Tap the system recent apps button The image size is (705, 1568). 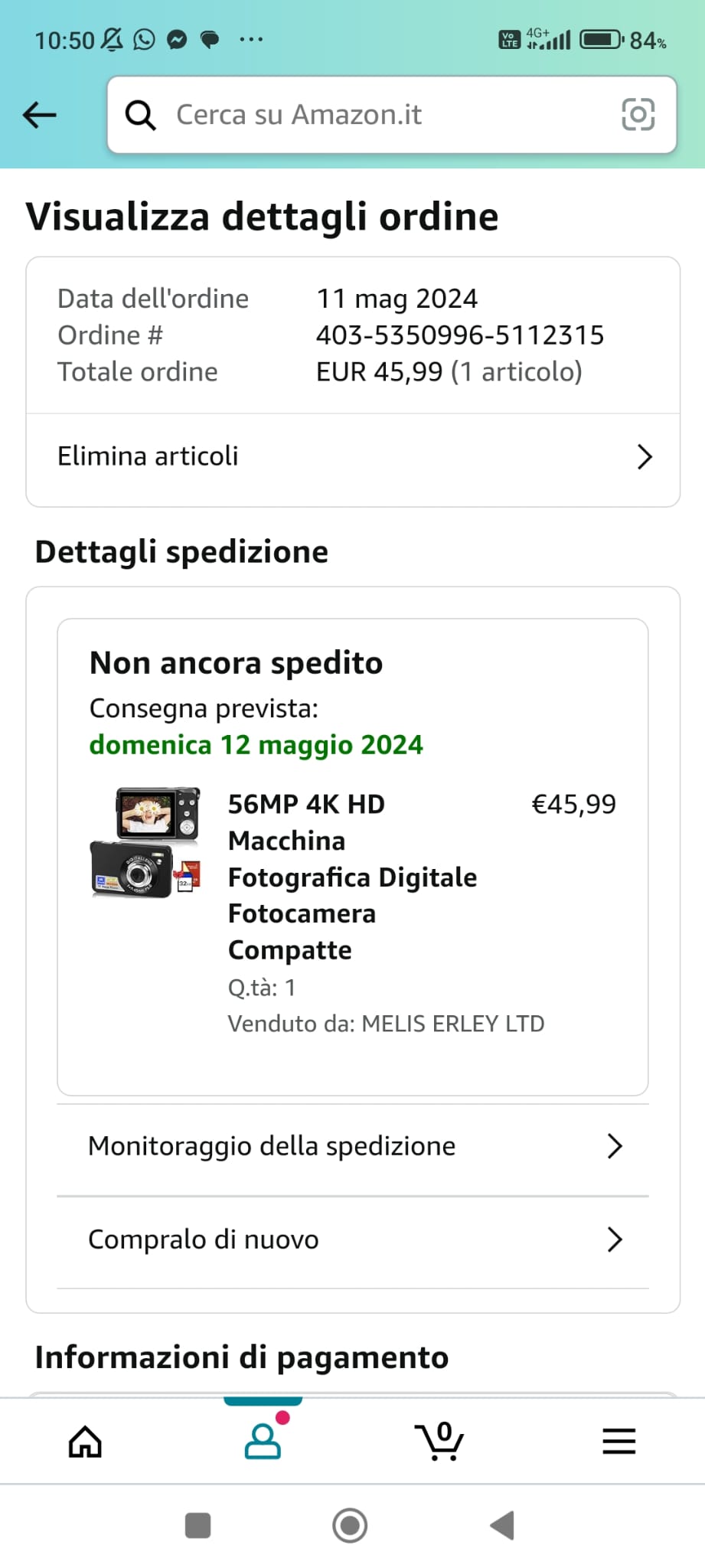pyautogui.click(x=198, y=1525)
